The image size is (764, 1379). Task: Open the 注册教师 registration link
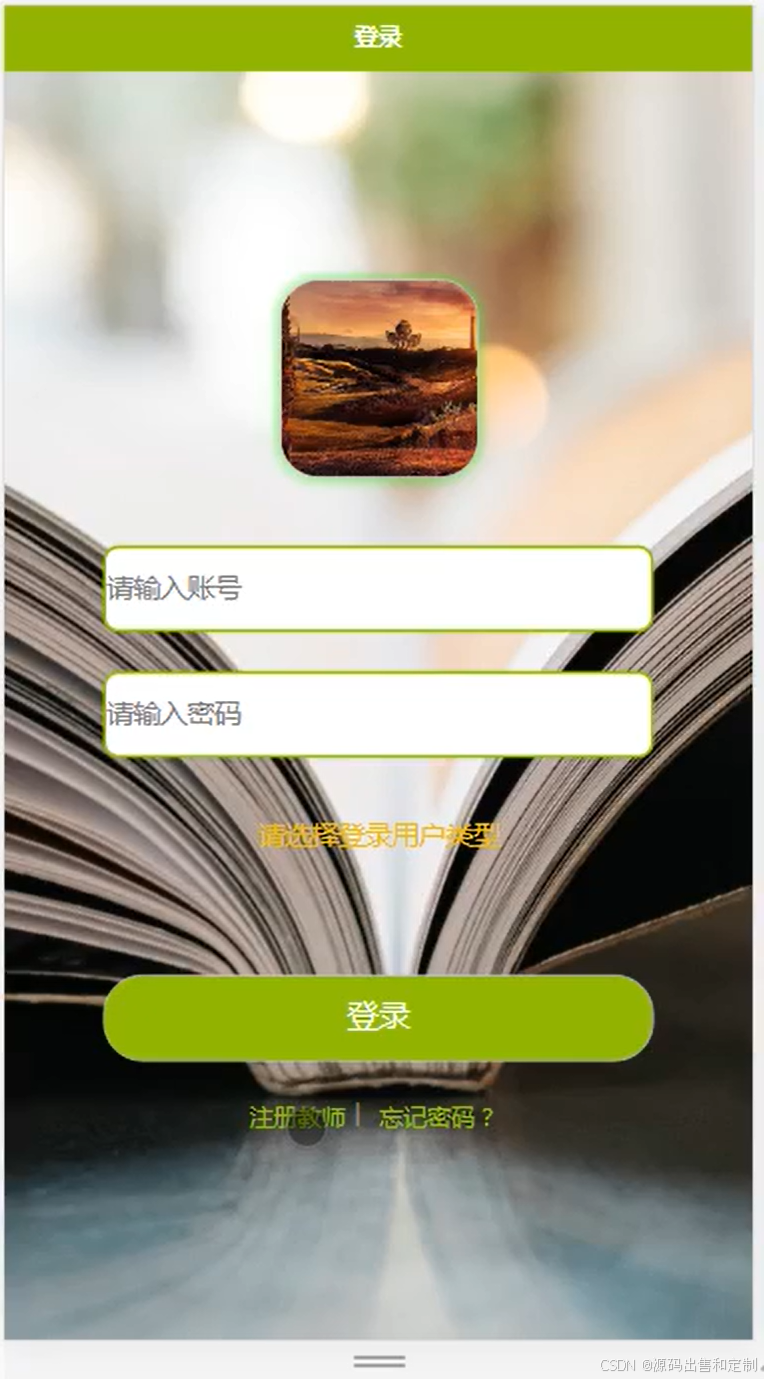click(x=297, y=1117)
